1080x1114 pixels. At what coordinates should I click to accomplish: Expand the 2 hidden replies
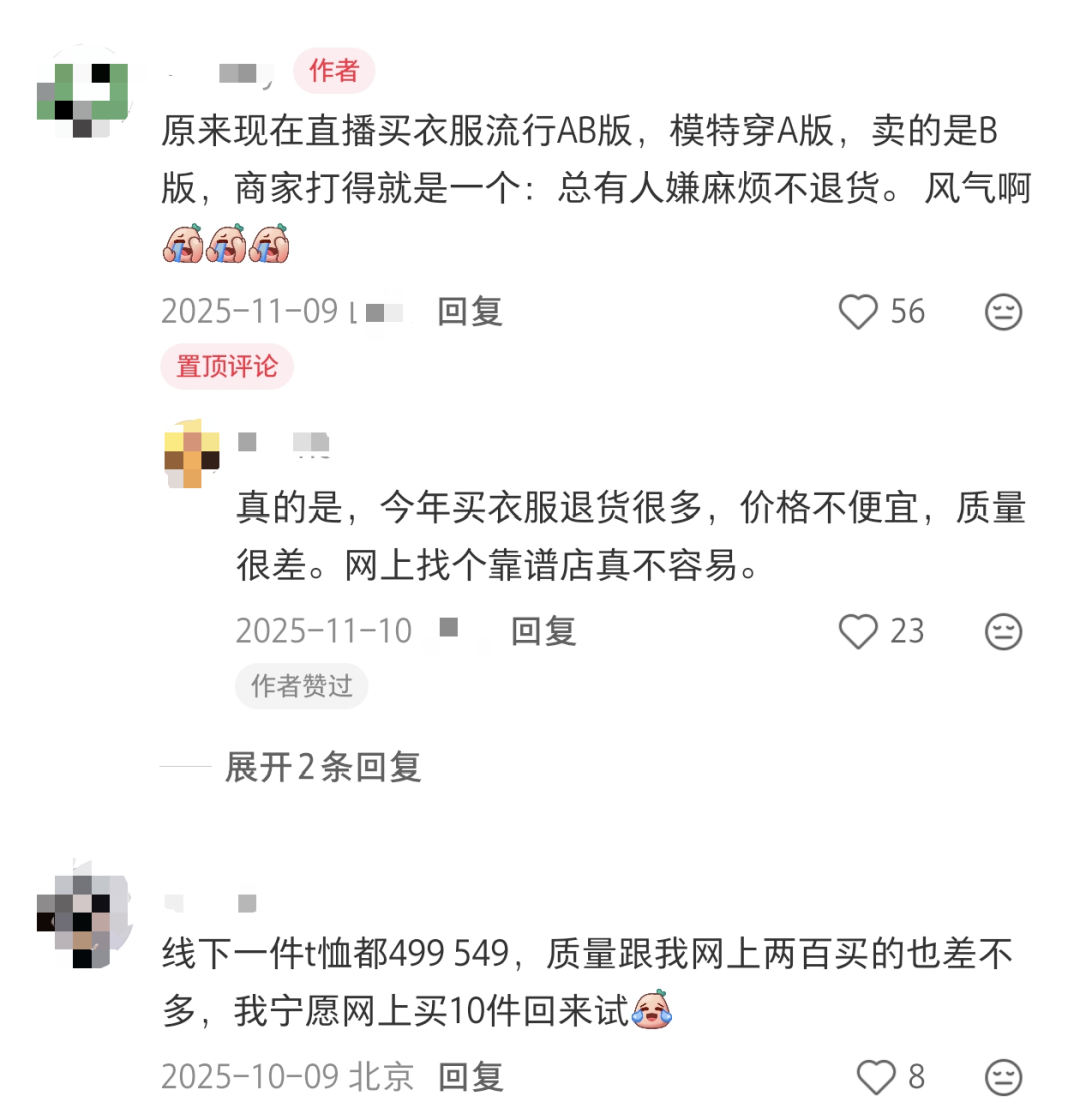(322, 767)
